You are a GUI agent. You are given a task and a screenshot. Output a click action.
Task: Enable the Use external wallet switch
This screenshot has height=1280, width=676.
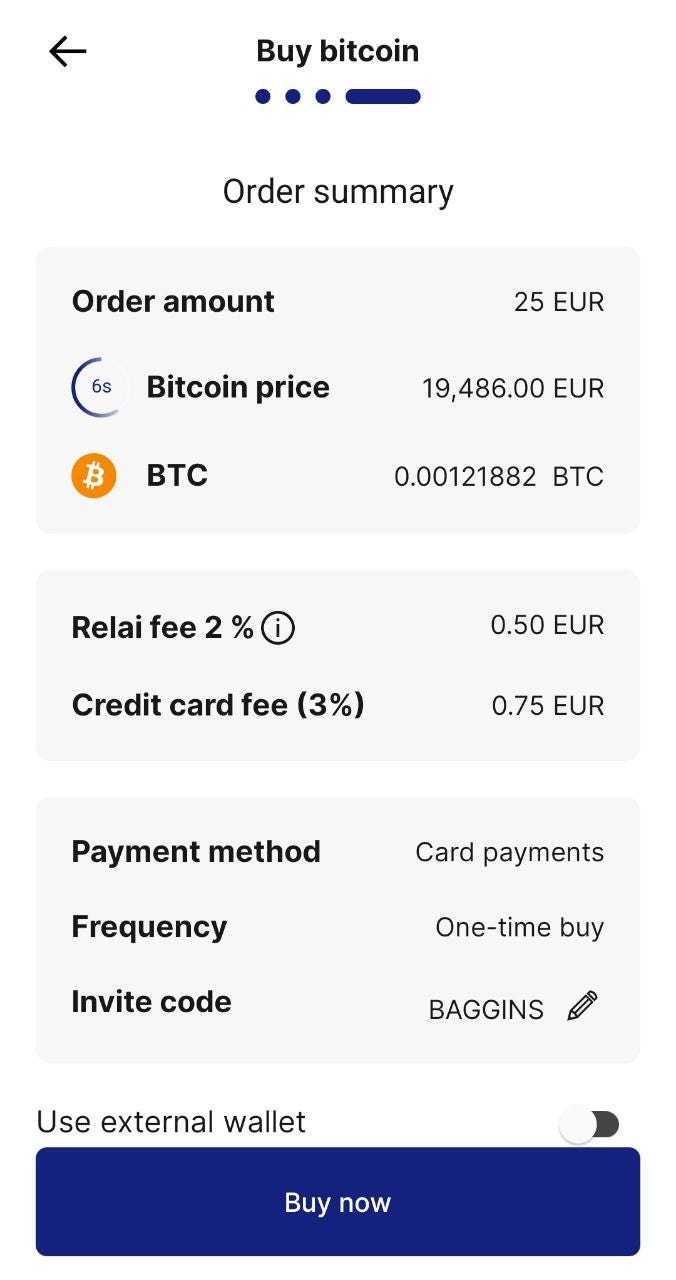pos(590,1125)
